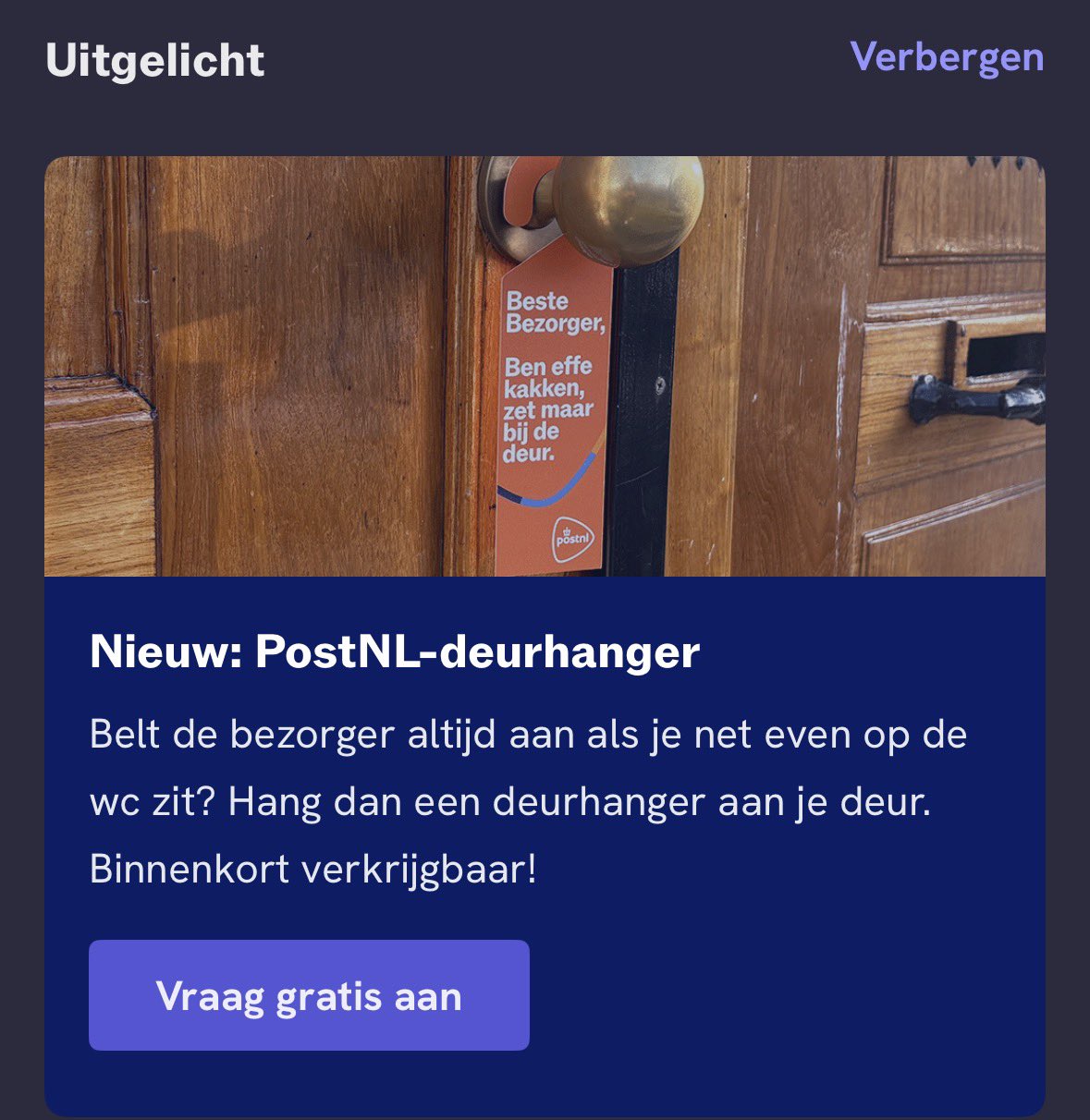Hide the Uitgelicht section via Verbergen

pyautogui.click(x=946, y=57)
